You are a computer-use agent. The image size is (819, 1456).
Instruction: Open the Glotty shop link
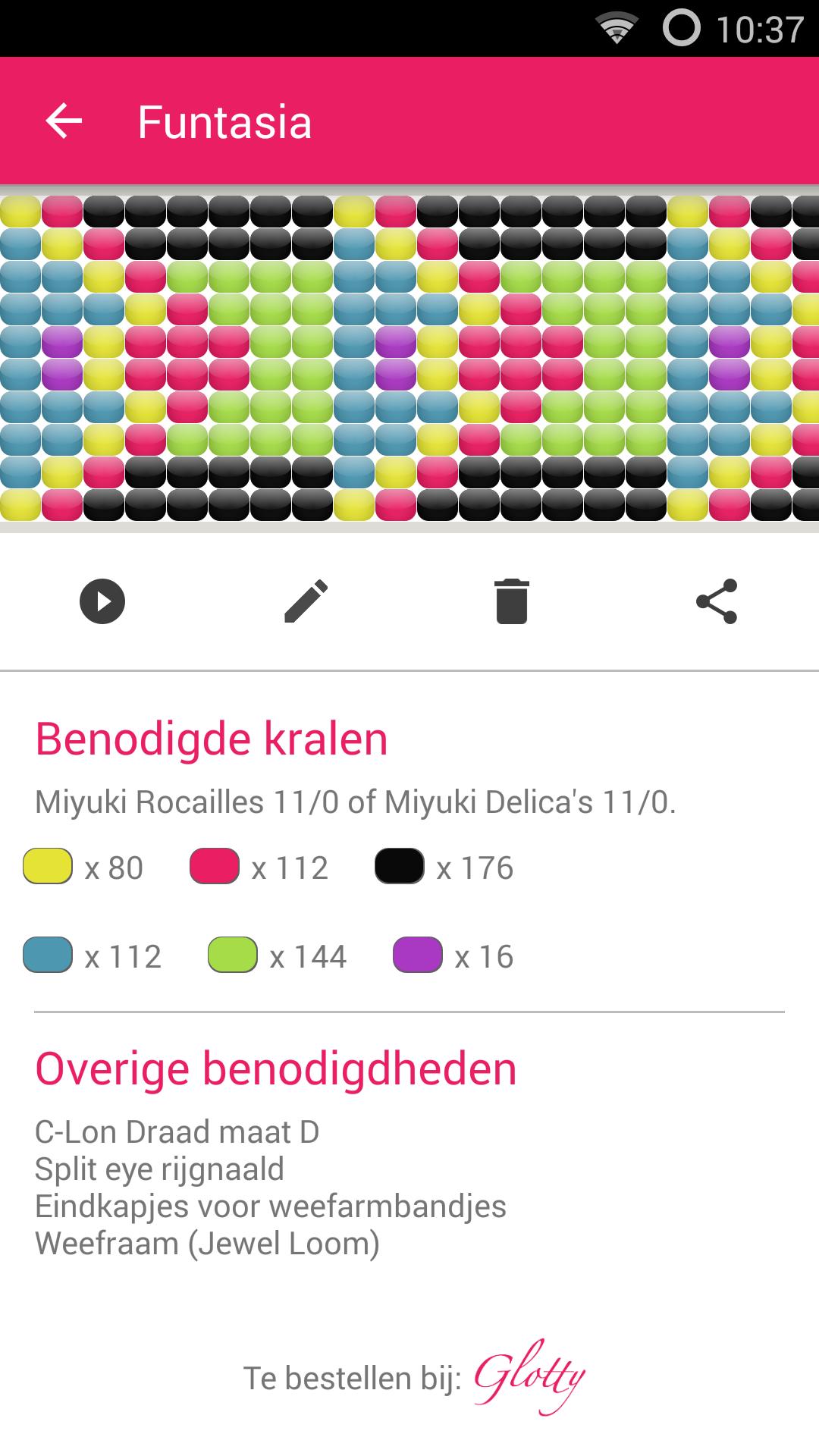point(529,1376)
